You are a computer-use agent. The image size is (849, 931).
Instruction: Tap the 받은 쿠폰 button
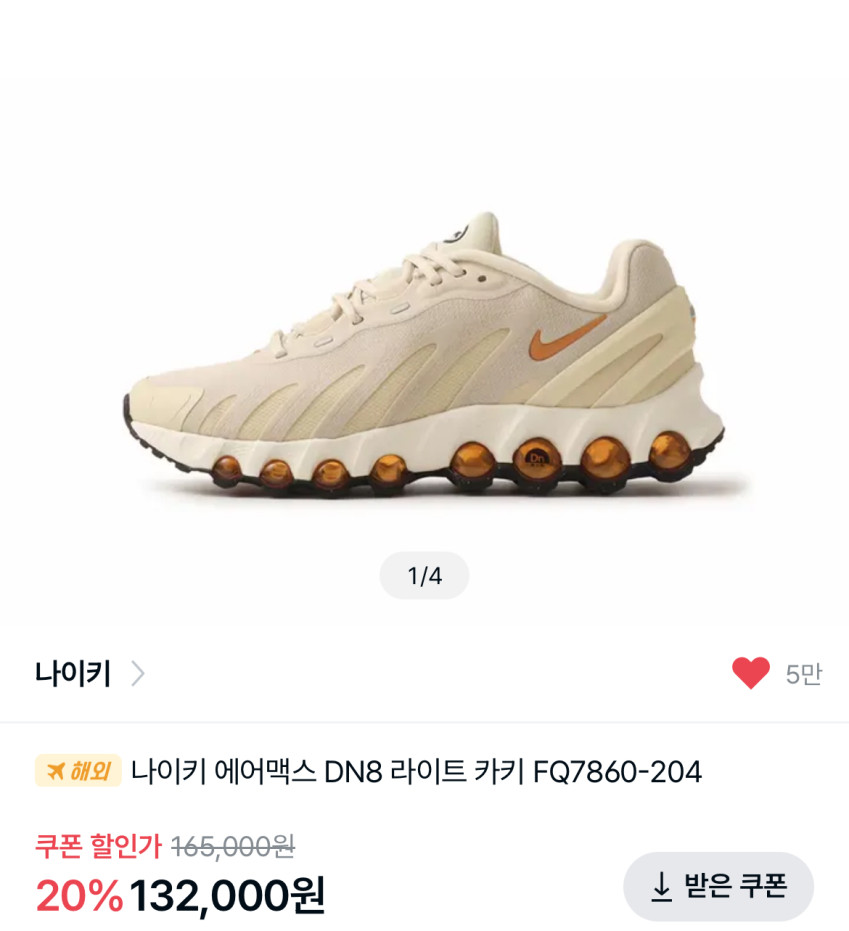(718, 887)
